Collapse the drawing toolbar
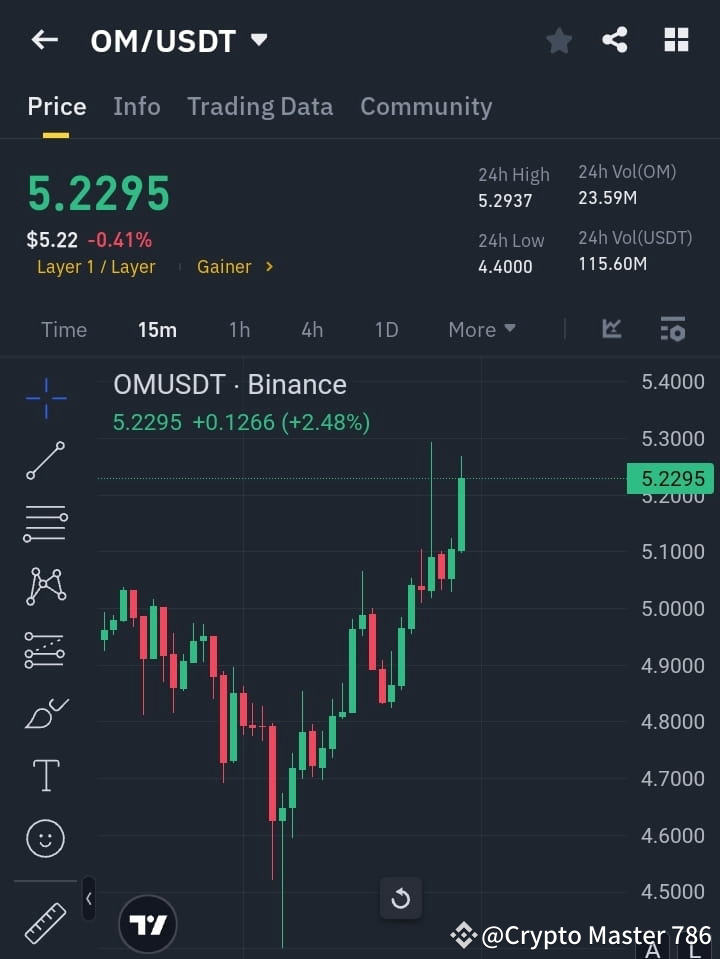 (x=88, y=898)
